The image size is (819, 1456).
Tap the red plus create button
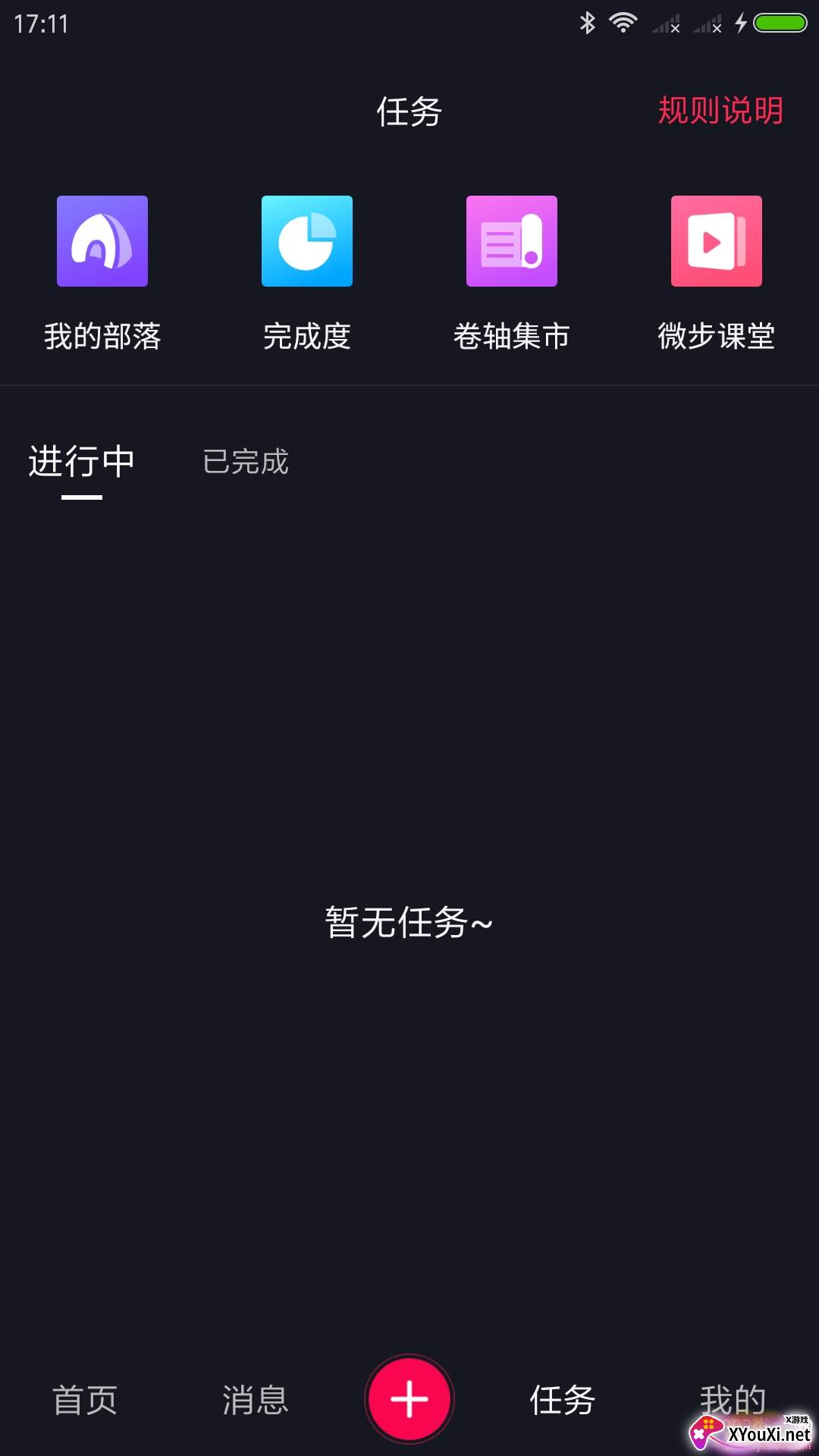(409, 1399)
